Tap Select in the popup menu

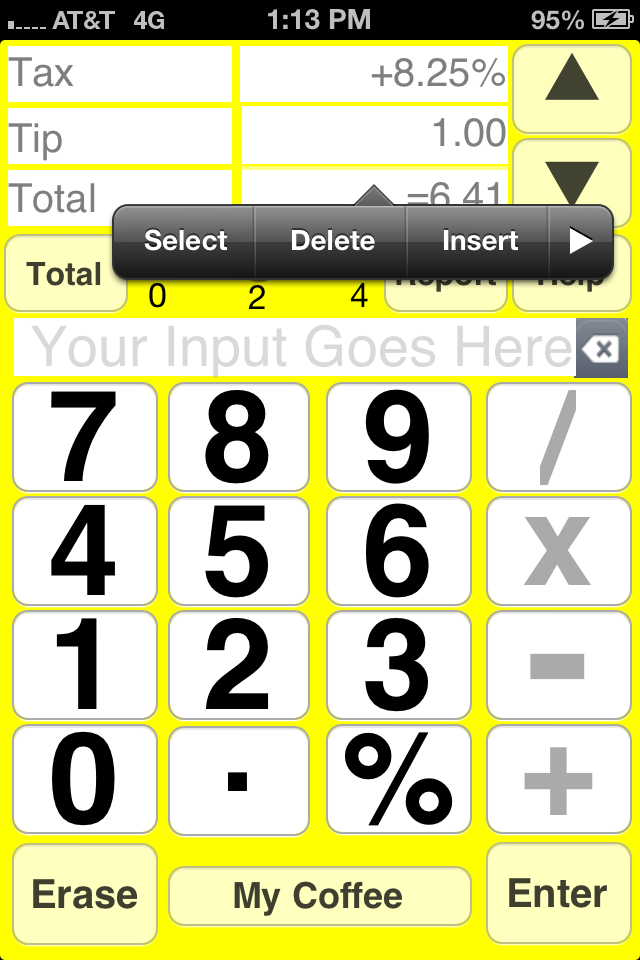(185, 241)
